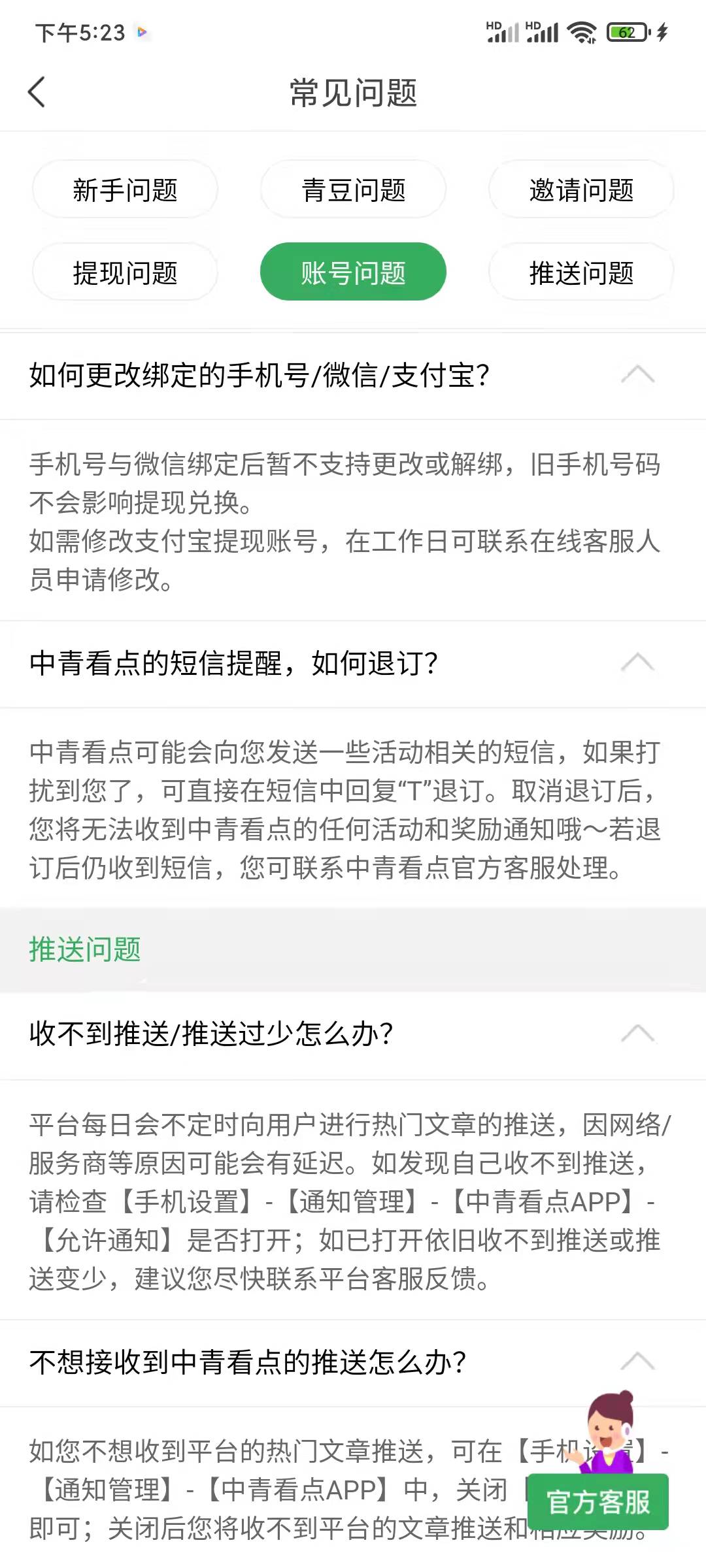706x1568 pixels.
Task: Deselect the highlighted 账号问题 filter chip
Action: pos(353,272)
